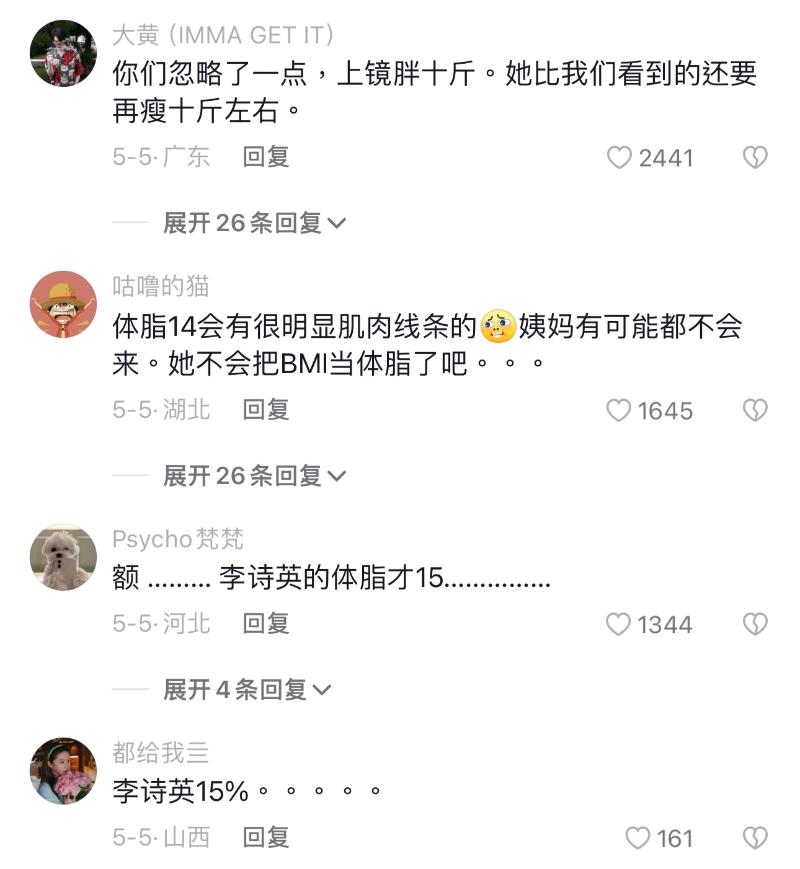The image size is (800, 869).
Task: Reply to Psycho梵梵's comment
Action: [266, 624]
